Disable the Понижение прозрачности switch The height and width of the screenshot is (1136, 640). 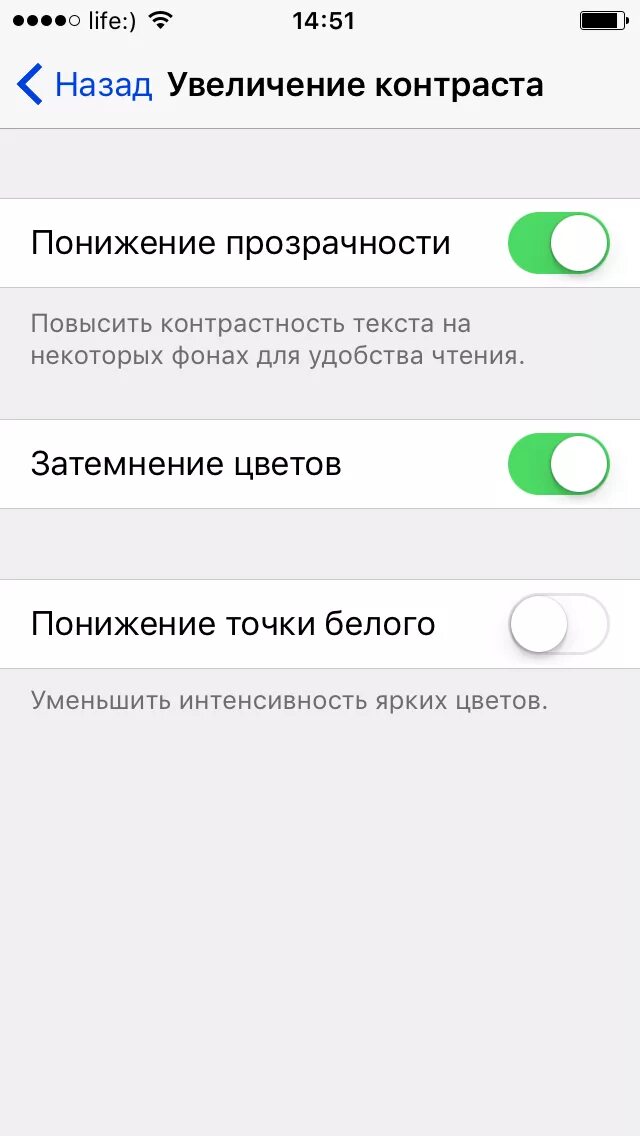(x=558, y=243)
